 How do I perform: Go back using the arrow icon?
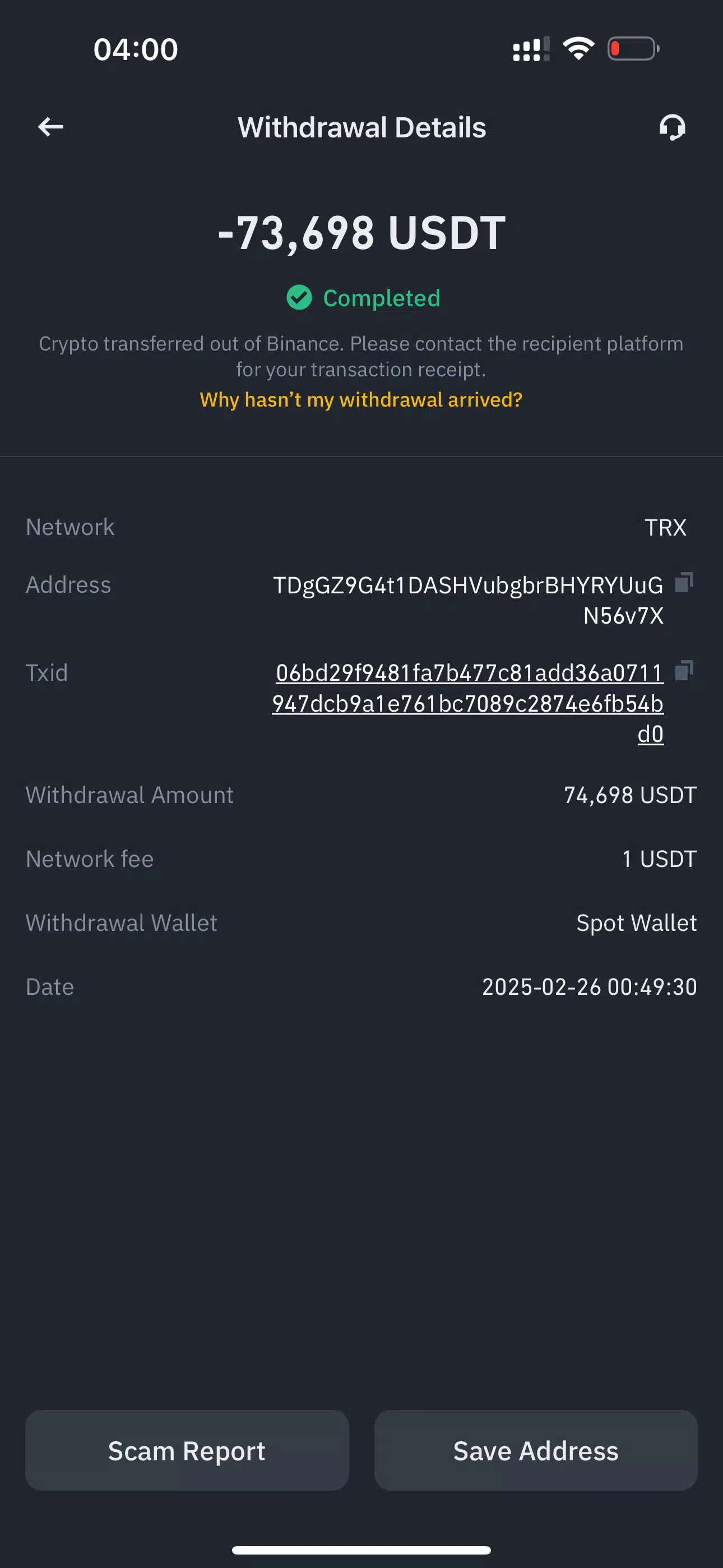click(50, 127)
